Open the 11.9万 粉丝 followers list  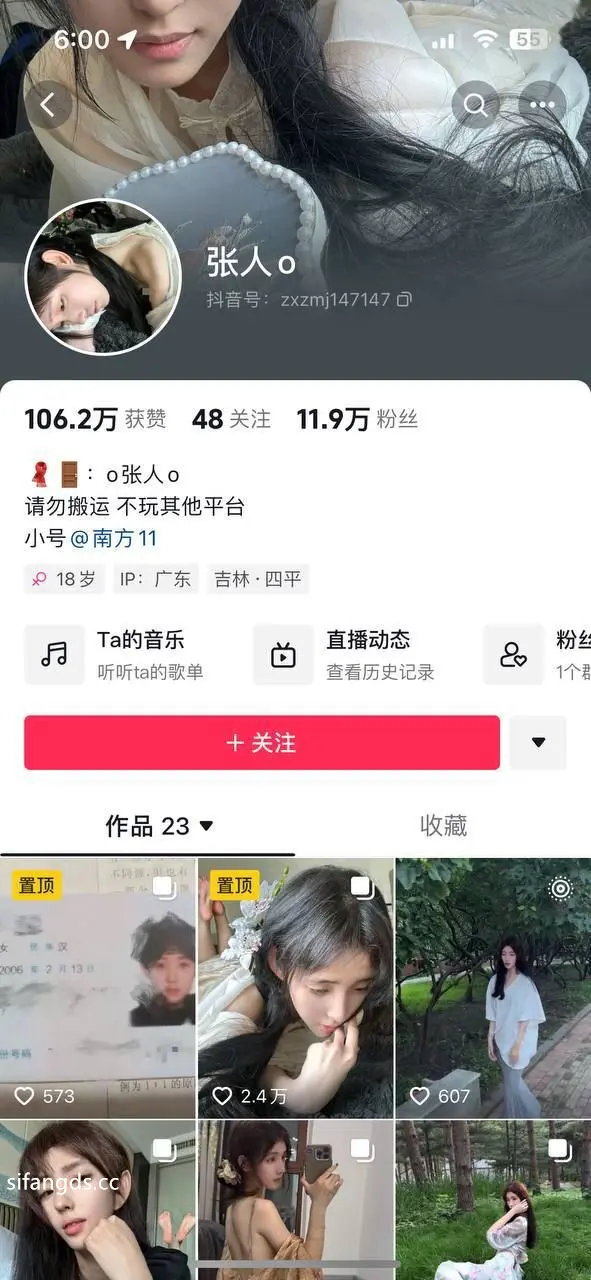click(357, 419)
